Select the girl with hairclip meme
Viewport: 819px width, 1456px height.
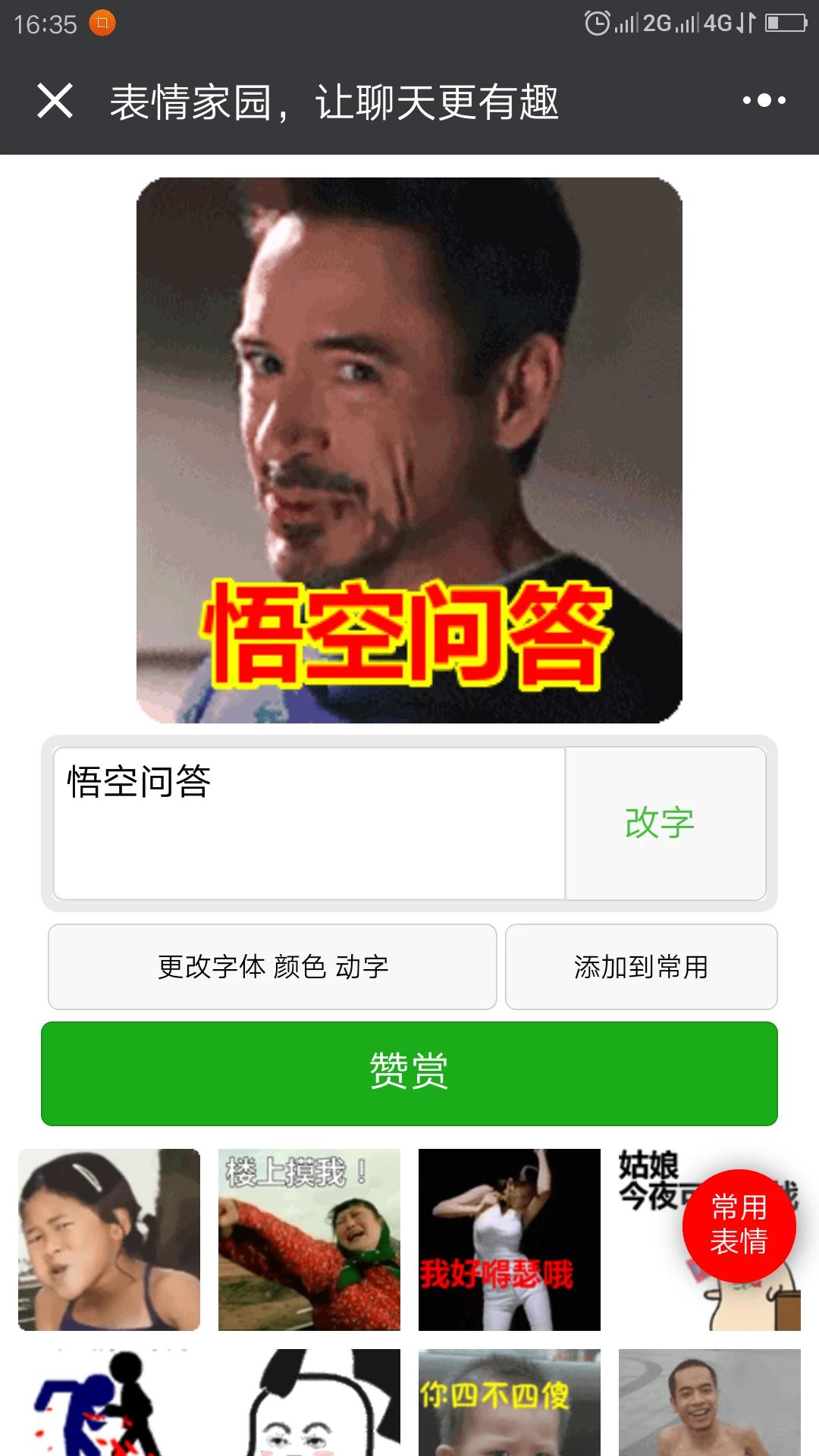tap(109, 1240)
